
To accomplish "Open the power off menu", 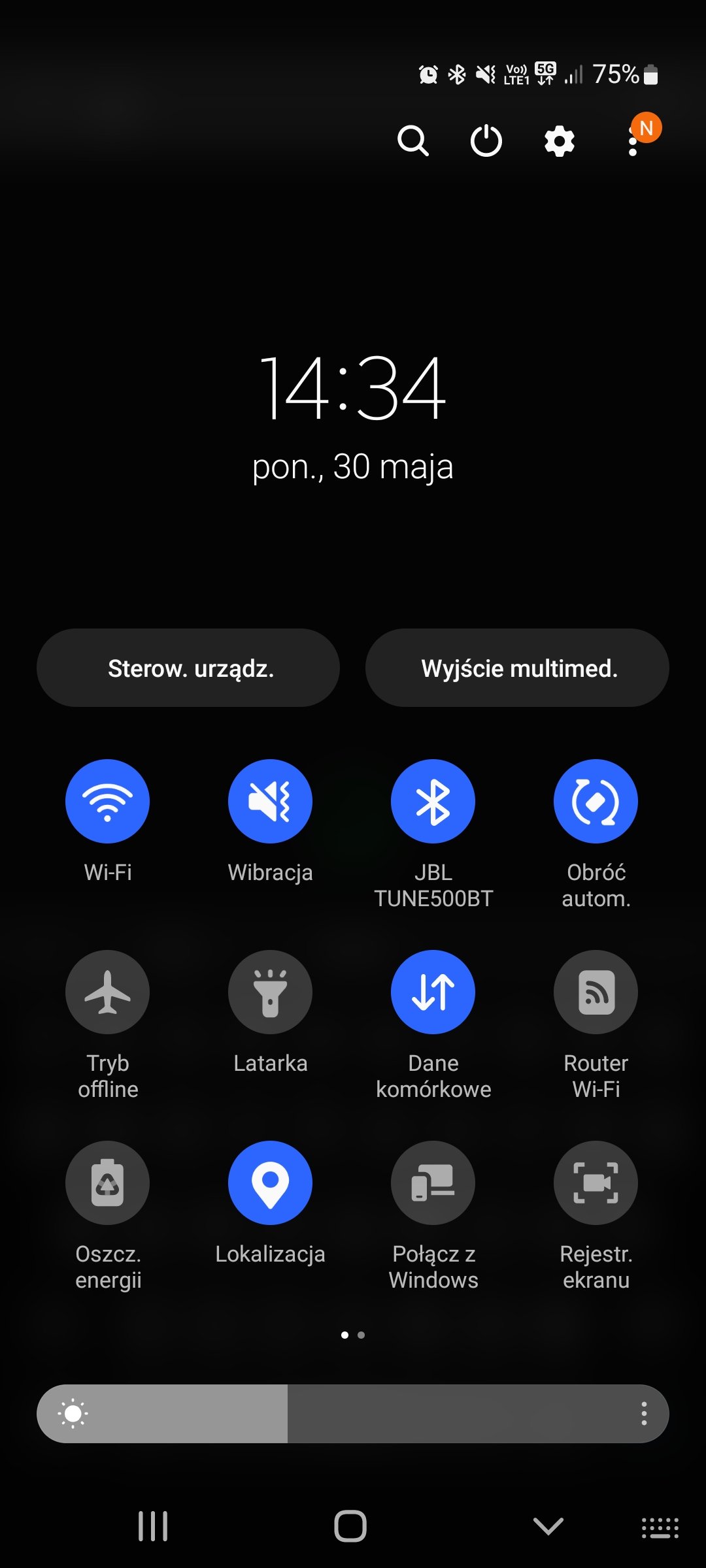I will click(x=486, y=140).
